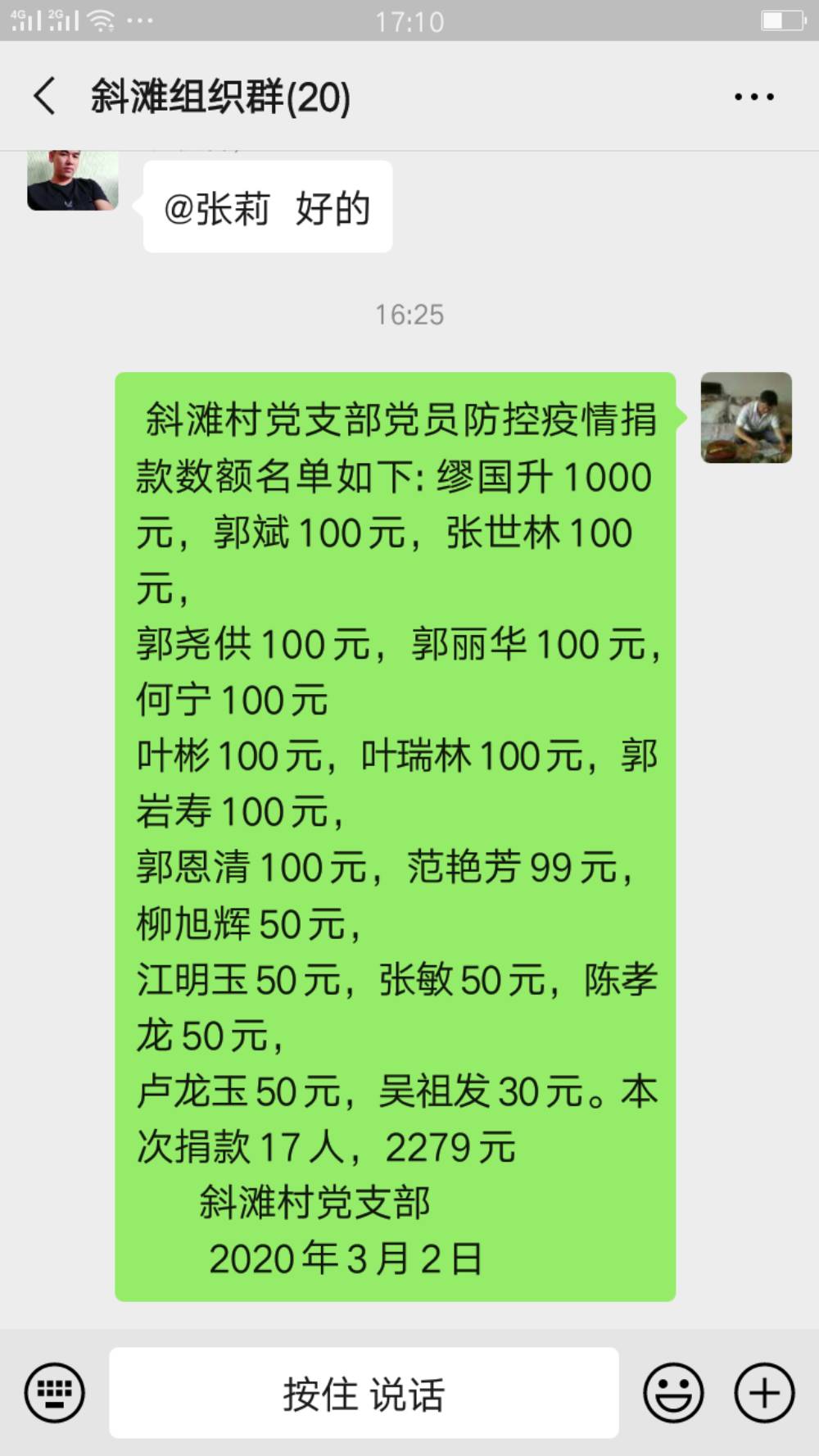This screenshot has height=1456, width=819.
Task: Open the plus attachment menu
Action: [x=764, y=1392]
